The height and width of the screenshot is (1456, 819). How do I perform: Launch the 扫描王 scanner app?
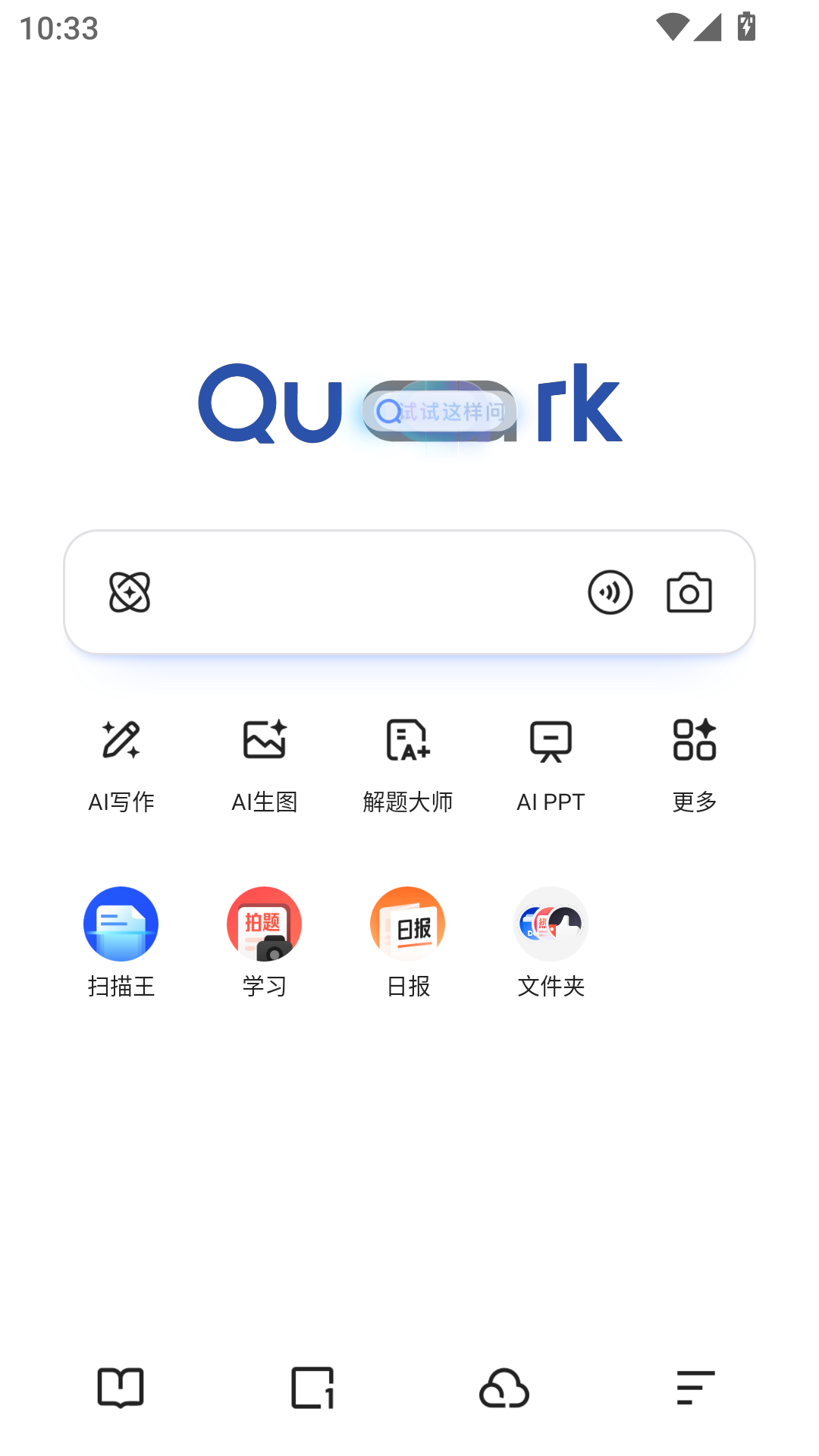coord(121,944)
